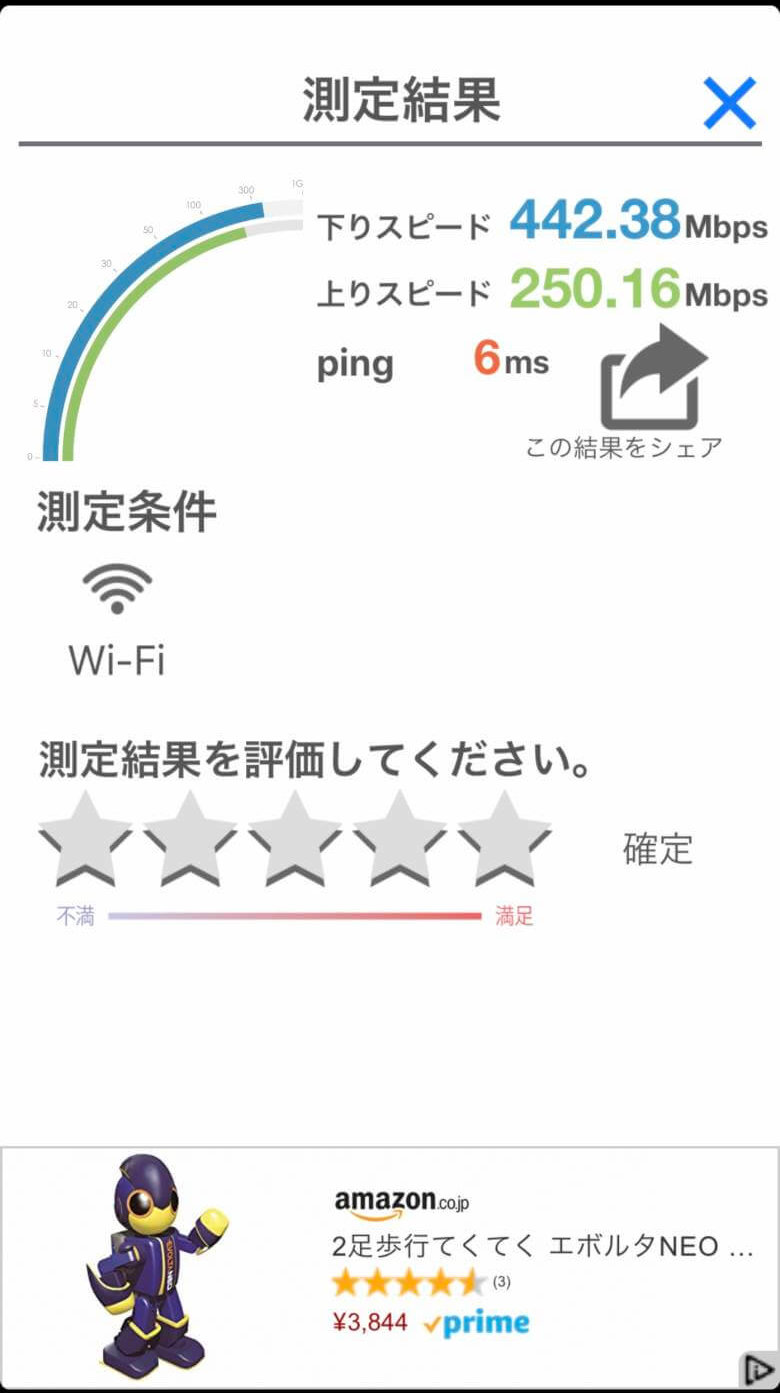Screen dimensions: 780x1393
Task: Tap the ad choices info icon
Action: pyautogui.click(x=757, y=1369)
